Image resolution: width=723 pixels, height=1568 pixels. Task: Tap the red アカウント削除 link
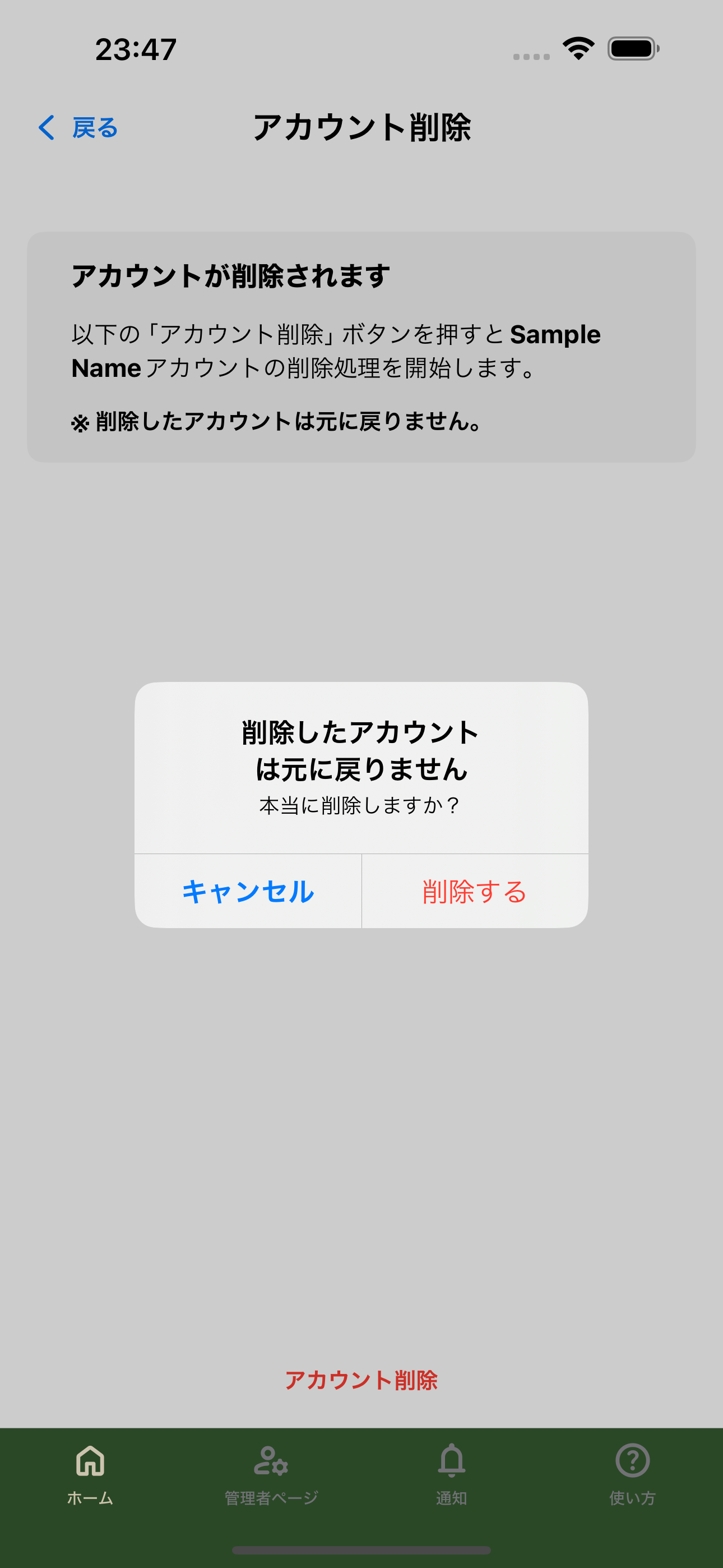(361, 1380)
